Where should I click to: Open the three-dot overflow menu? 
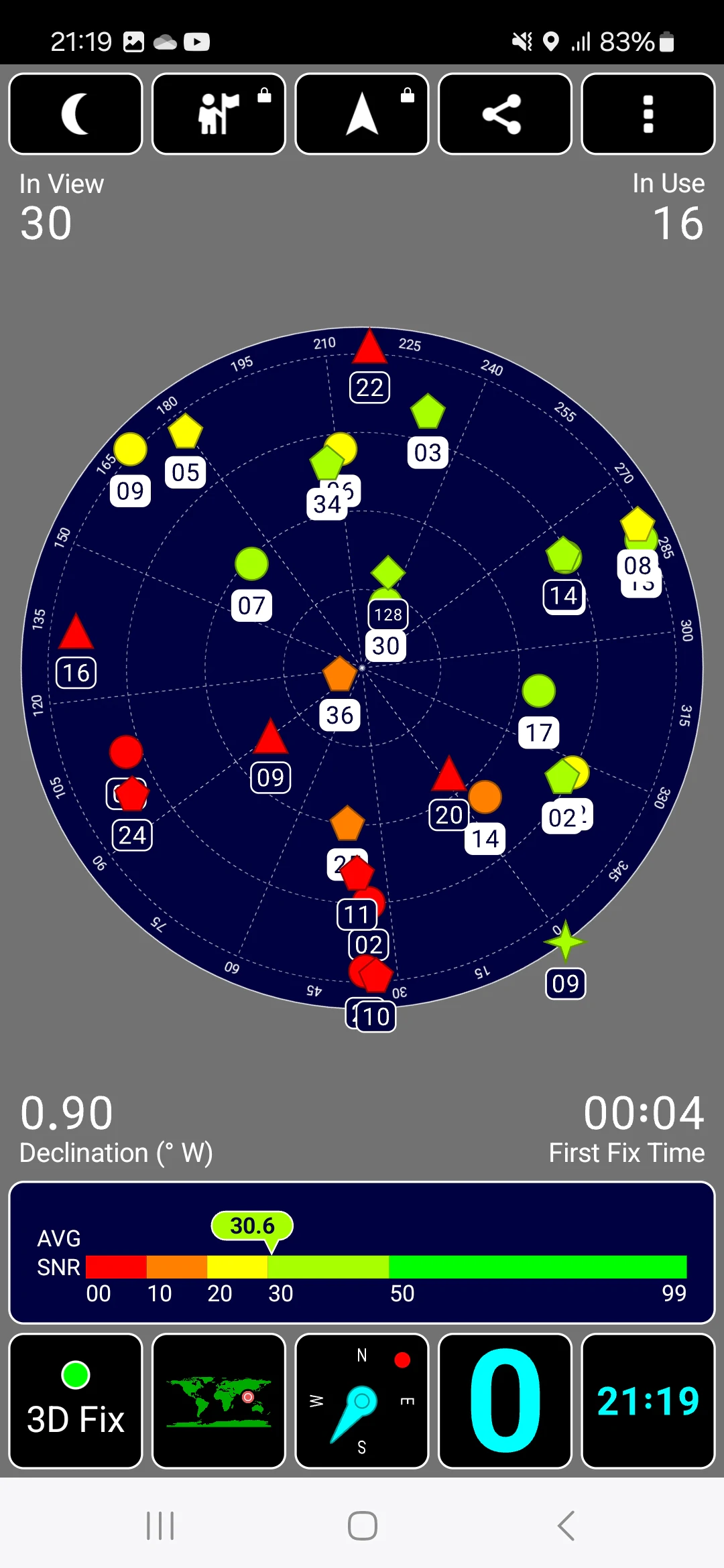pyautogui.click(x=648, y=114)
